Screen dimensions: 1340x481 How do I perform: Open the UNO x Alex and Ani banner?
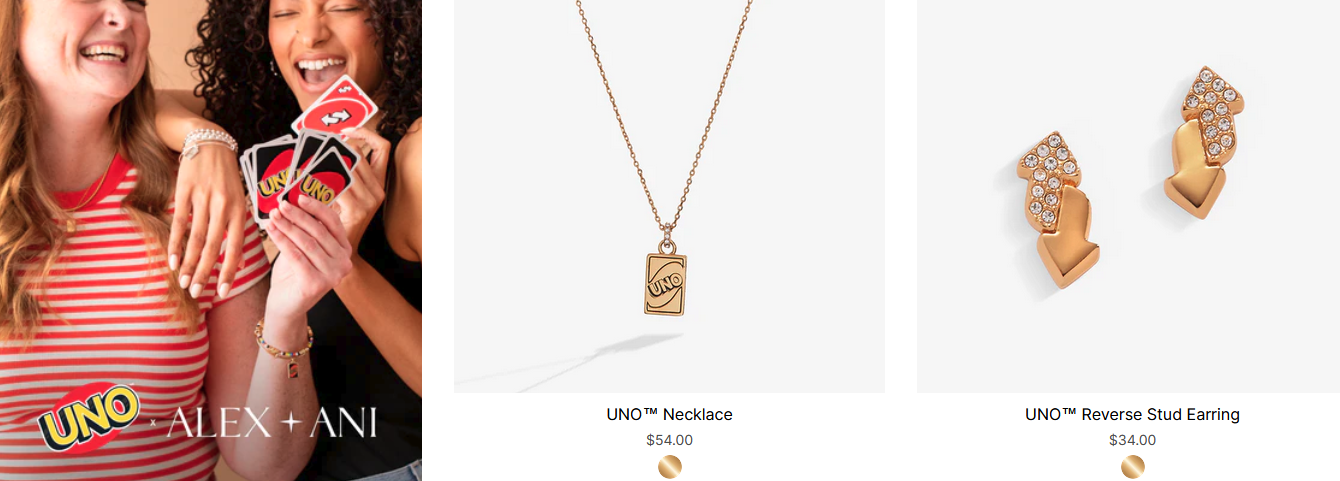coord(210,240)
